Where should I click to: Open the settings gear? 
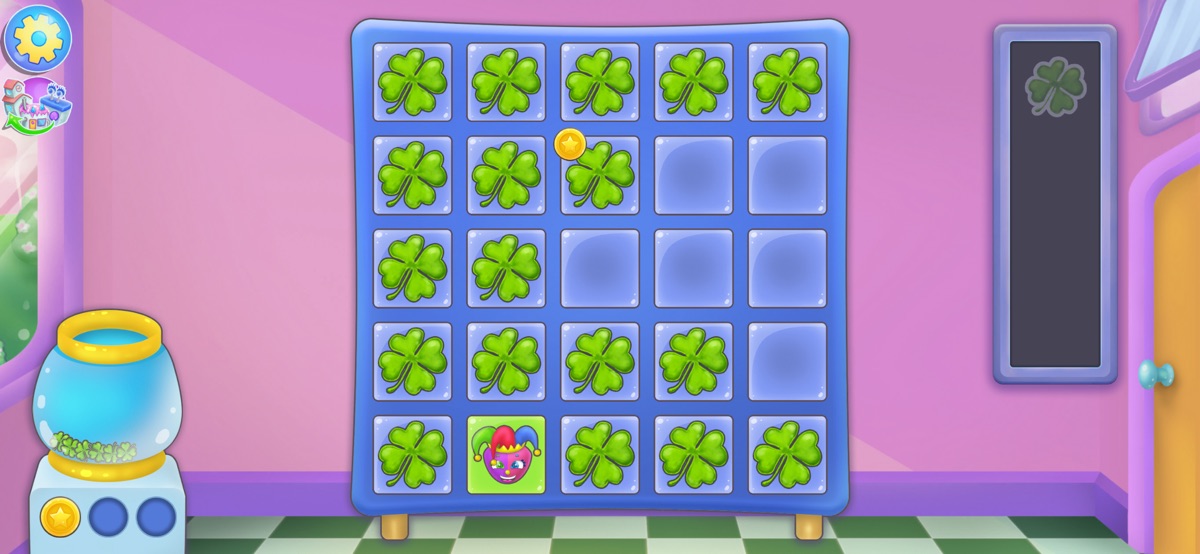click(x=37, y=38)
